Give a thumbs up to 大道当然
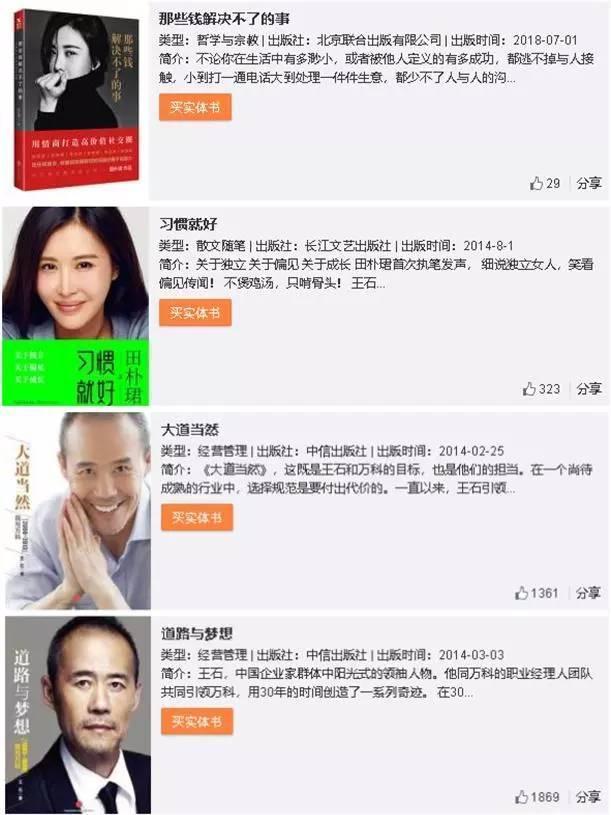Viewport: 611px width, 815px height. pos(537,593)
